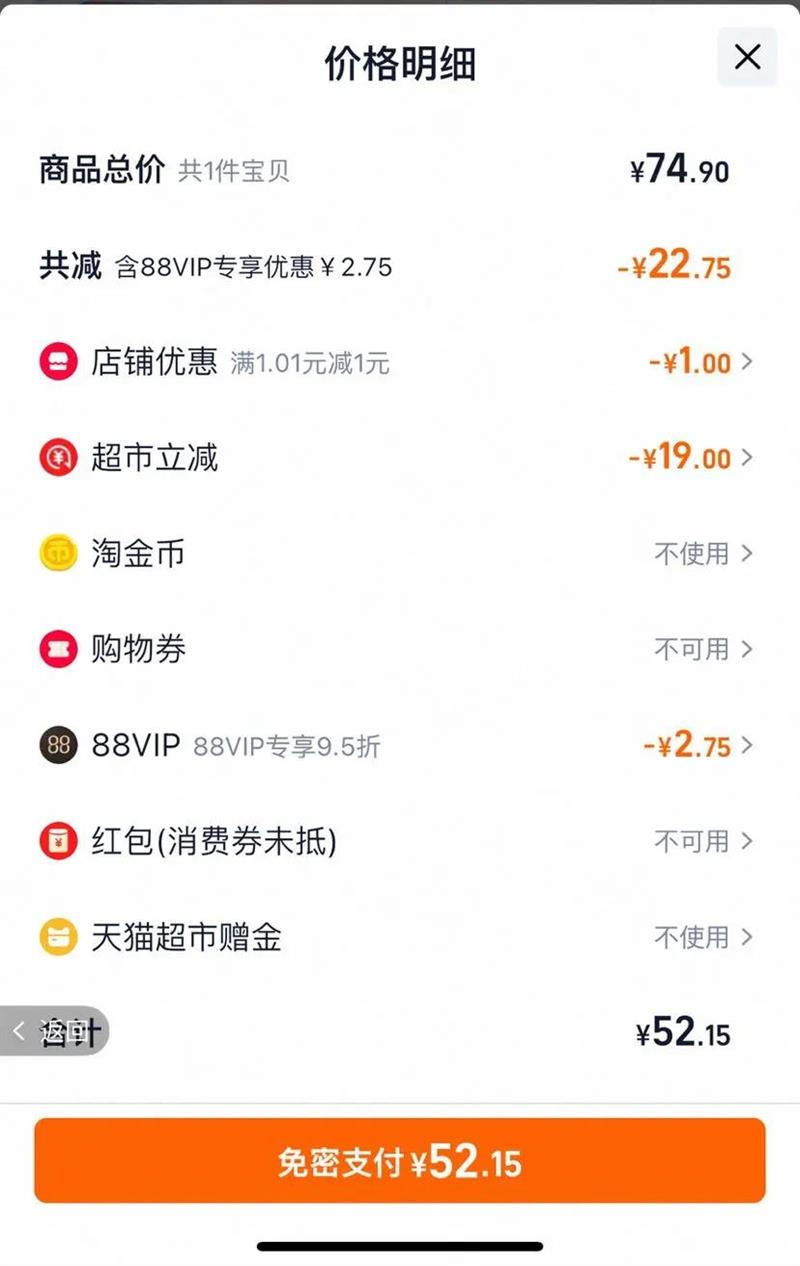Tap 免密支付 ¥52.15 to pay
The height and width of the screenshot is (1266, 800).
point(400,1161)
